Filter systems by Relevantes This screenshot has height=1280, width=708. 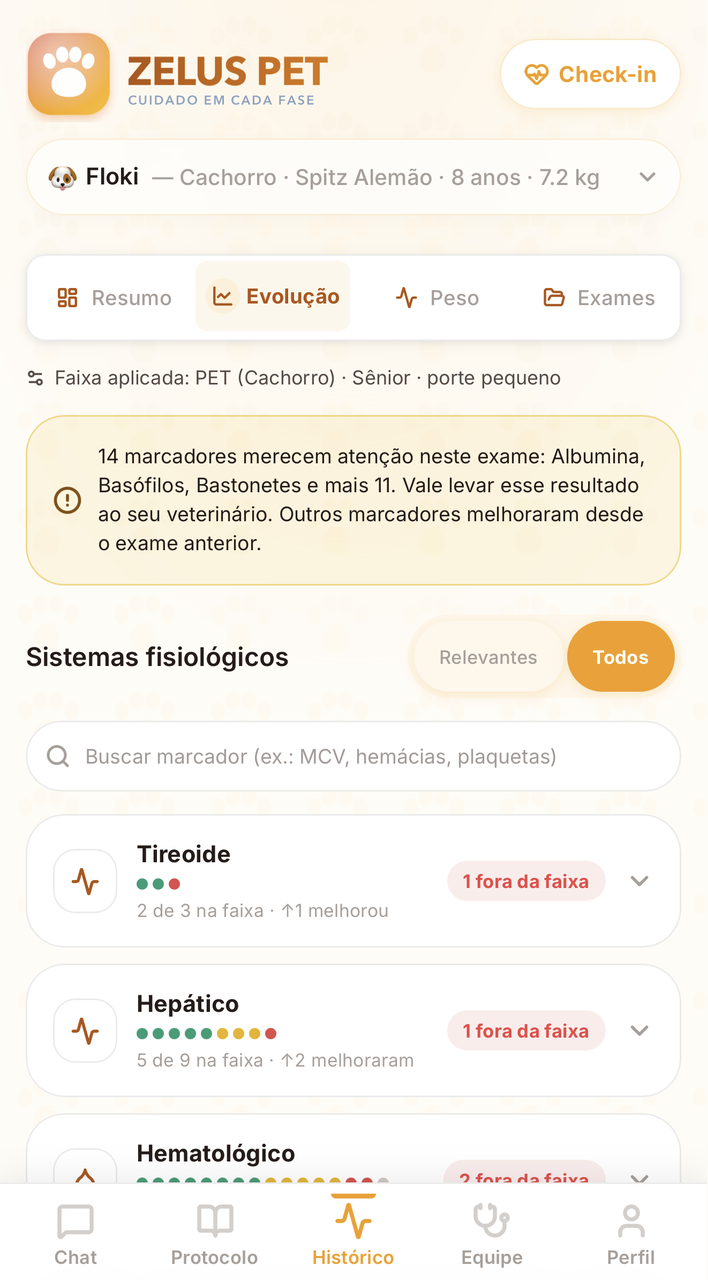[488, 657]
